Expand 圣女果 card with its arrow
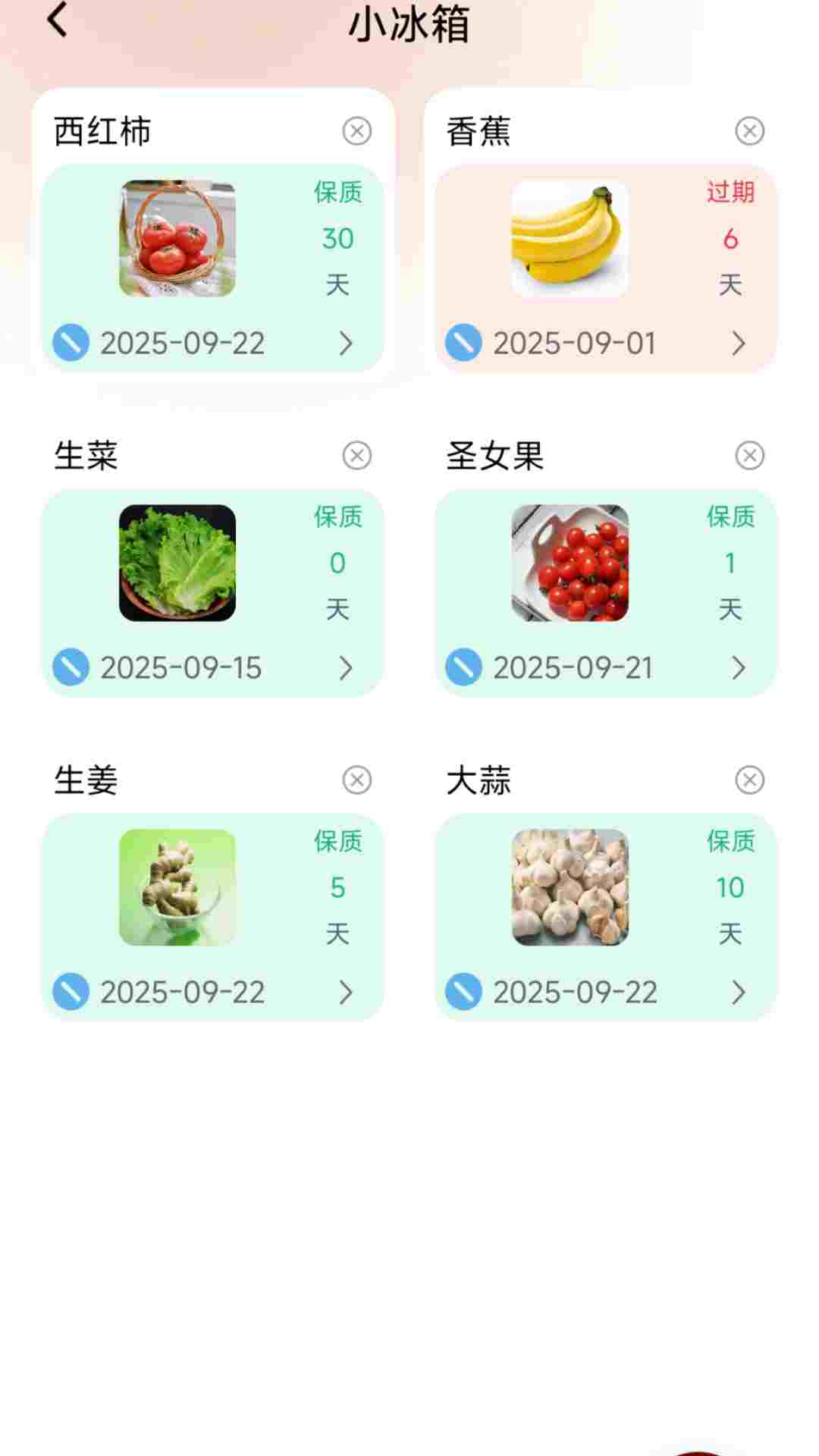819x1456 pixels. point(739,669)
